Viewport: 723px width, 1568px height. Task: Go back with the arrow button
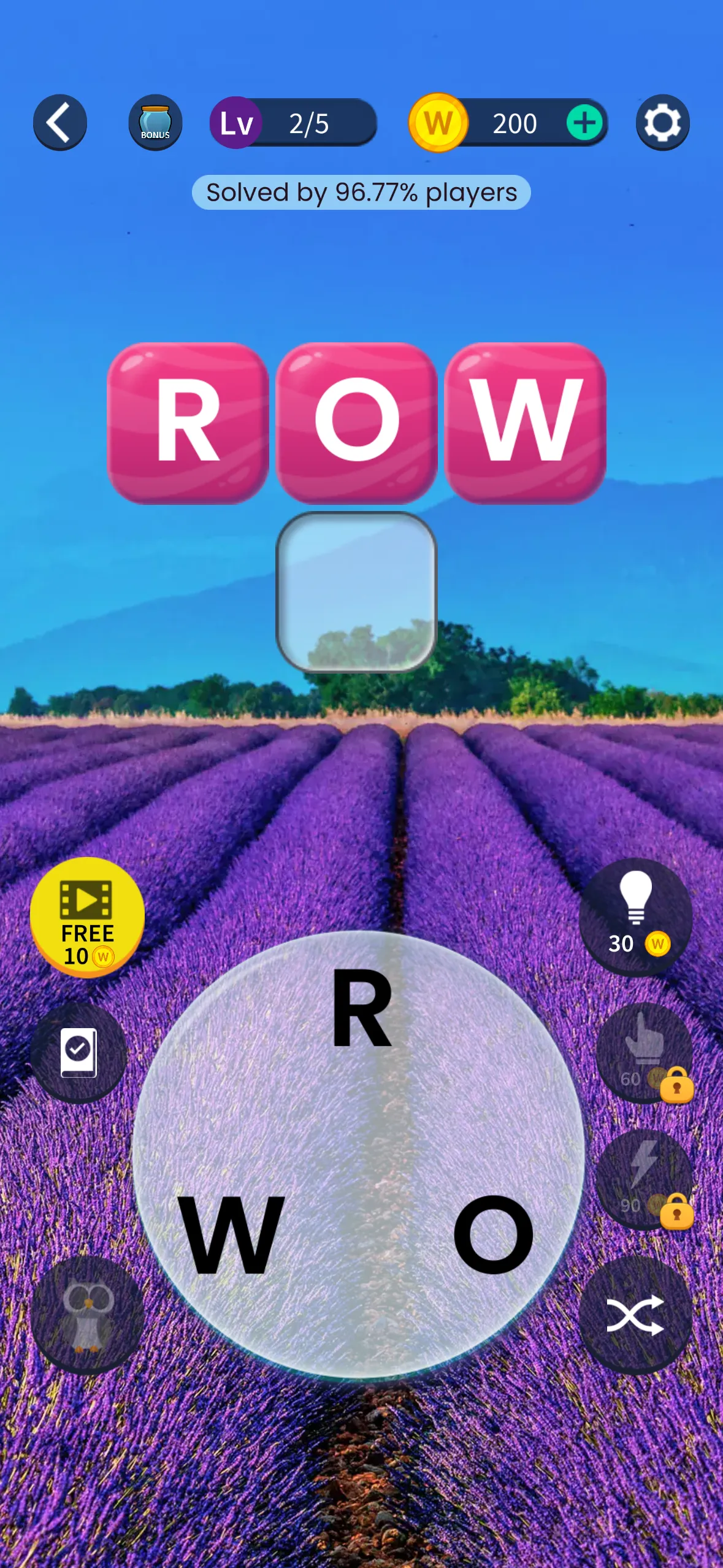[x=59, y=123]
